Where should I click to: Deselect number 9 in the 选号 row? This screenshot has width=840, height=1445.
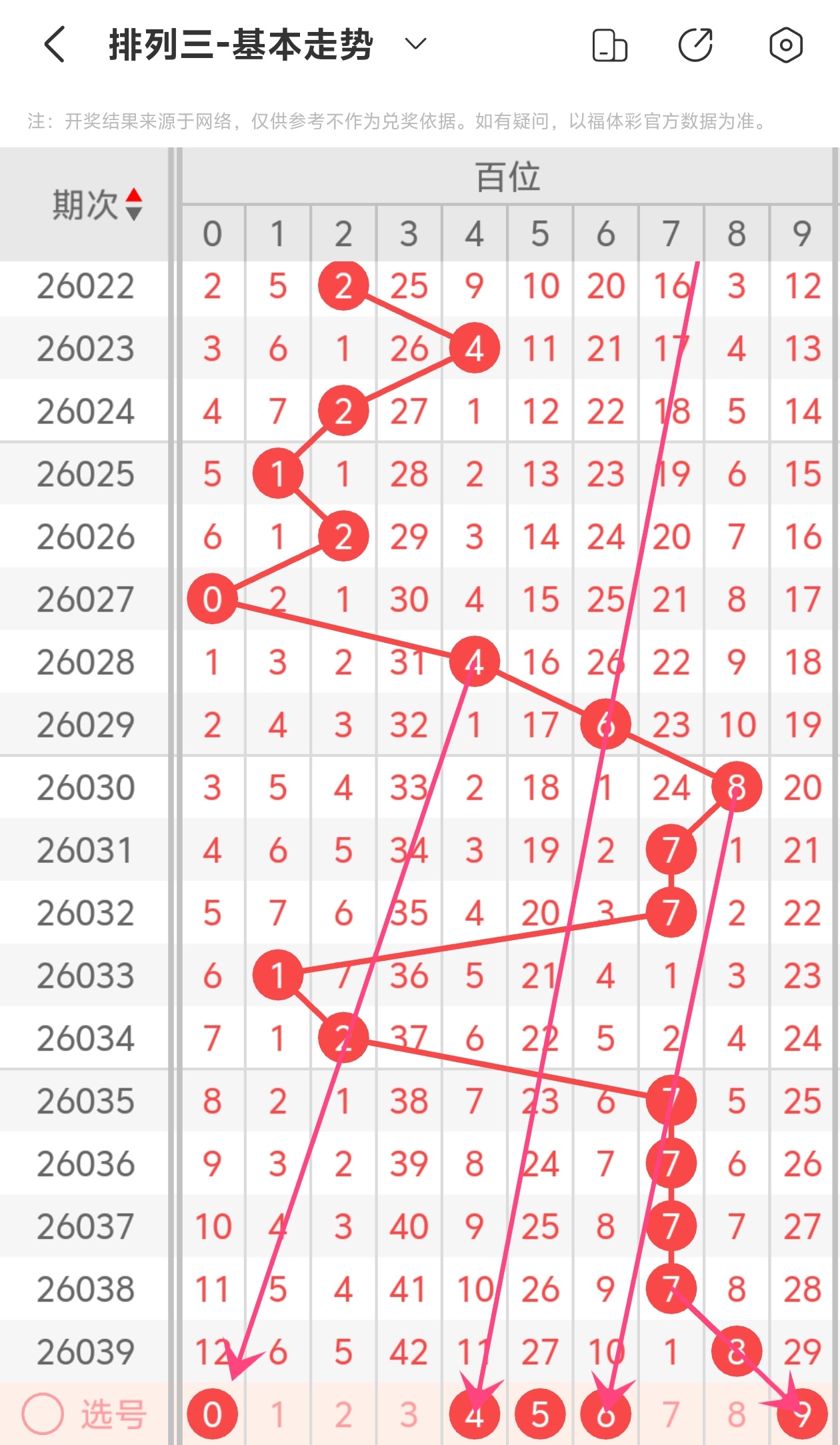click(802, 1414)
